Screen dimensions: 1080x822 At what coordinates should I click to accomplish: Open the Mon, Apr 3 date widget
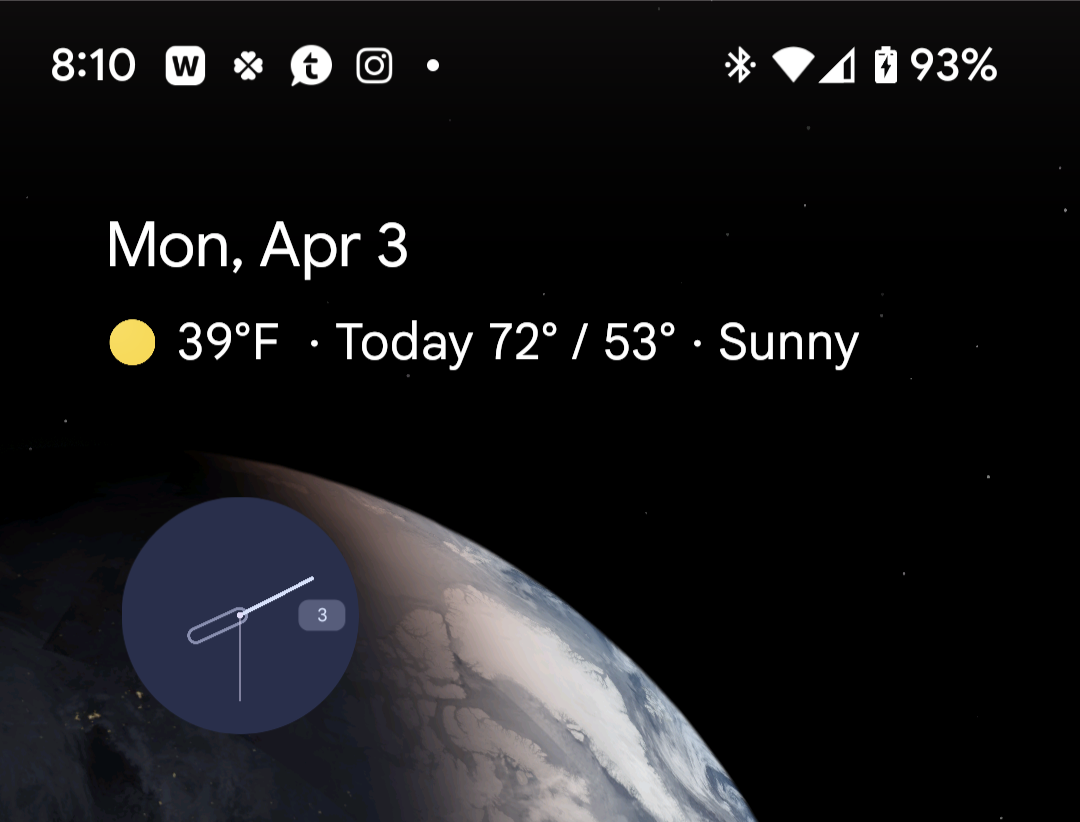[x=257, y=246]
